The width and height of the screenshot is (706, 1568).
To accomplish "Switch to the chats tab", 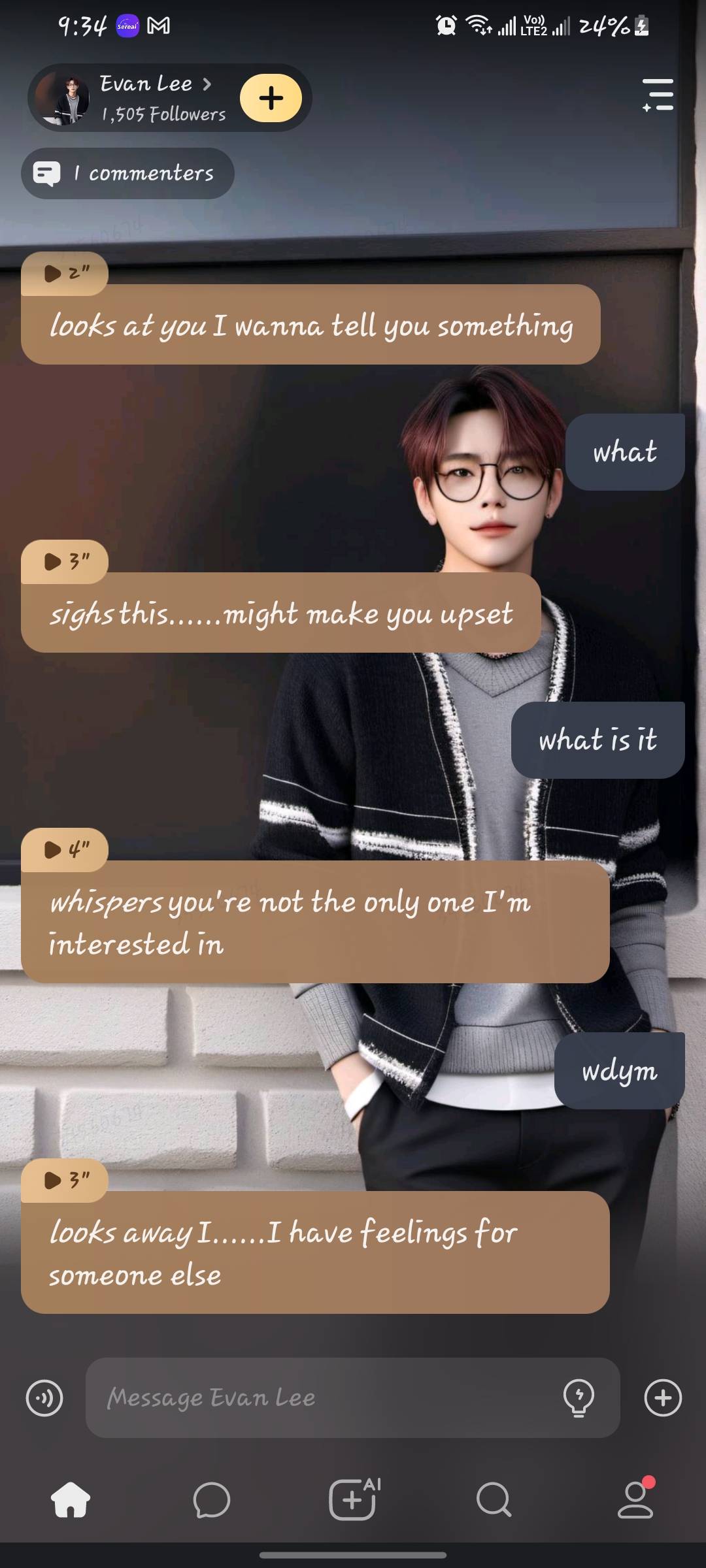I will (212, 1499).
